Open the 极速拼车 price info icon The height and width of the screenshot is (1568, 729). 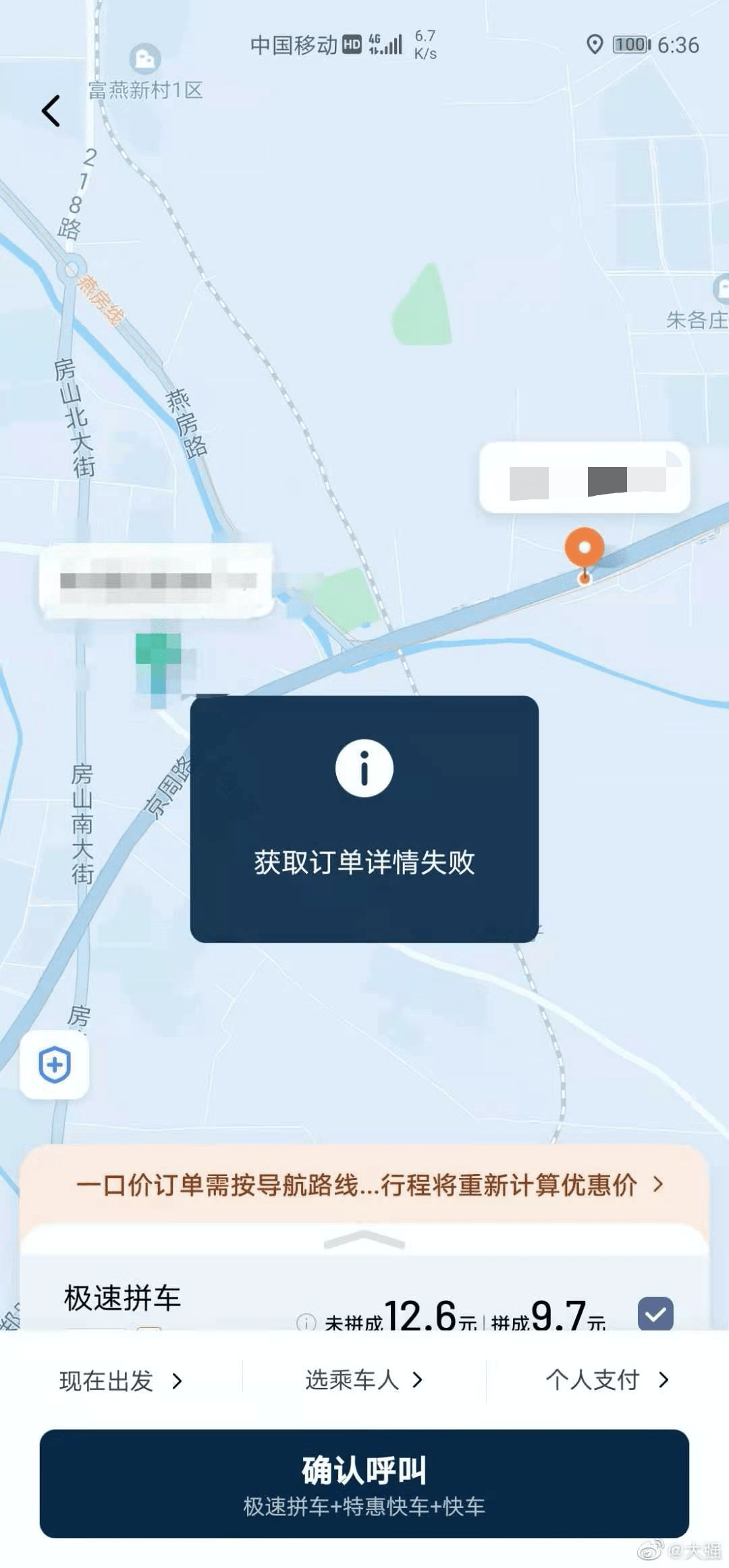tap(306, 1322)
